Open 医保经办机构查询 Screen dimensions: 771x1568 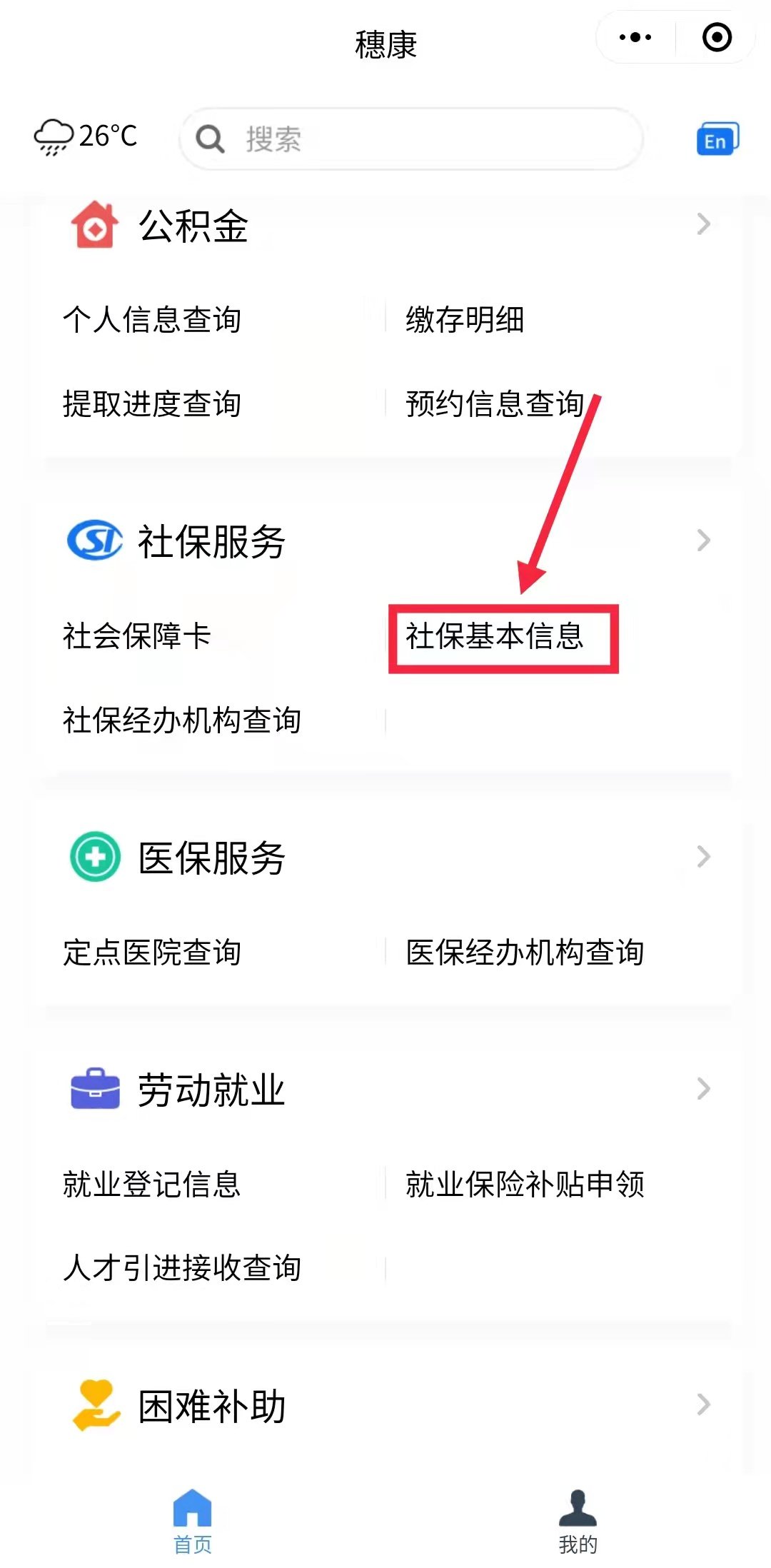coord(525,953)
